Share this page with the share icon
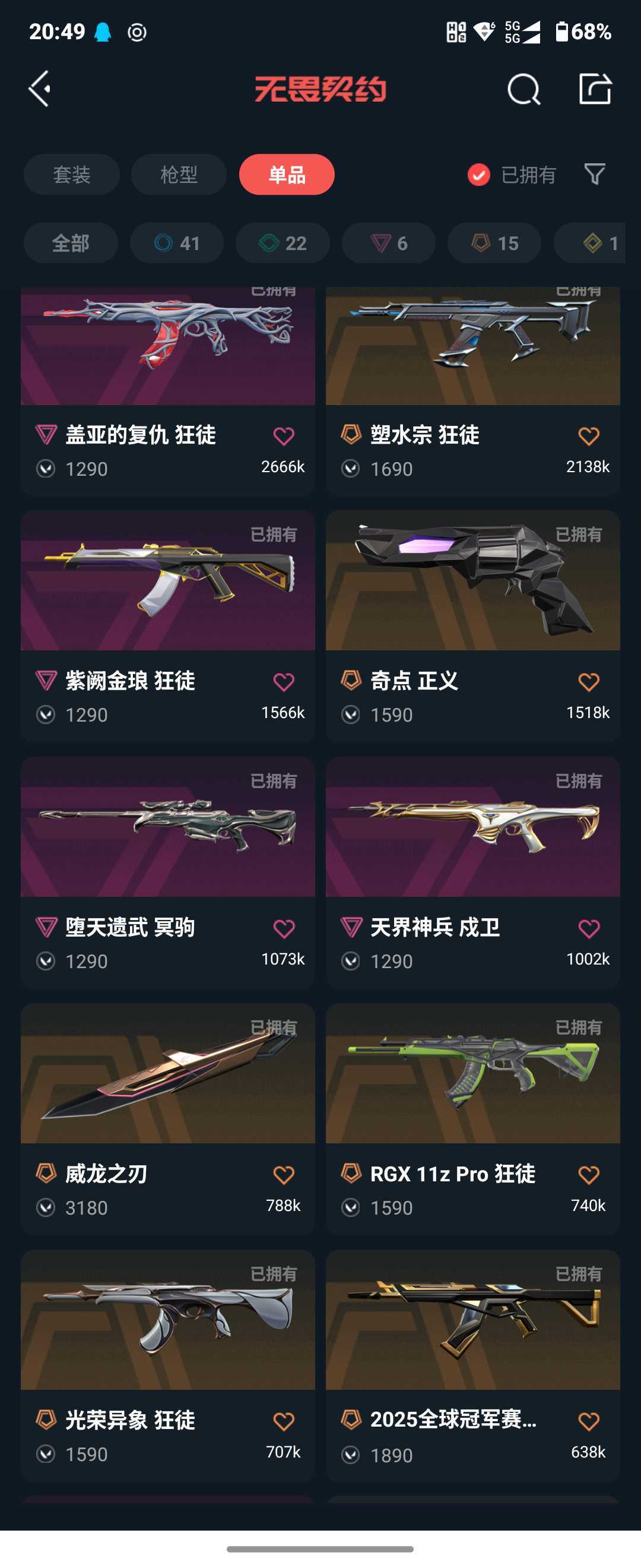Screen dimensions: 641x1568 [595, 89]
